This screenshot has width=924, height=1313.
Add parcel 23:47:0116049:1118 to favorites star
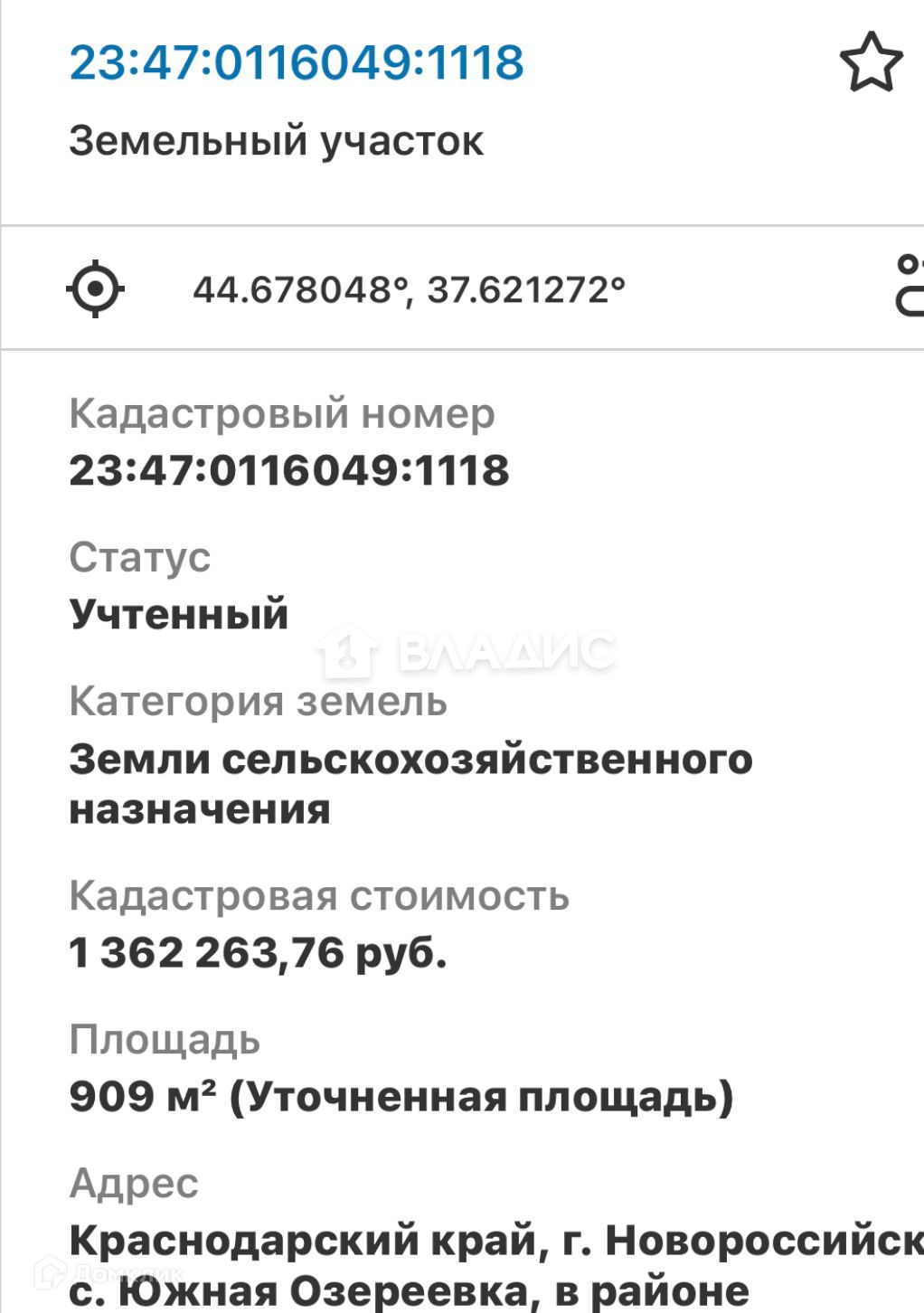tap(871, 62)
